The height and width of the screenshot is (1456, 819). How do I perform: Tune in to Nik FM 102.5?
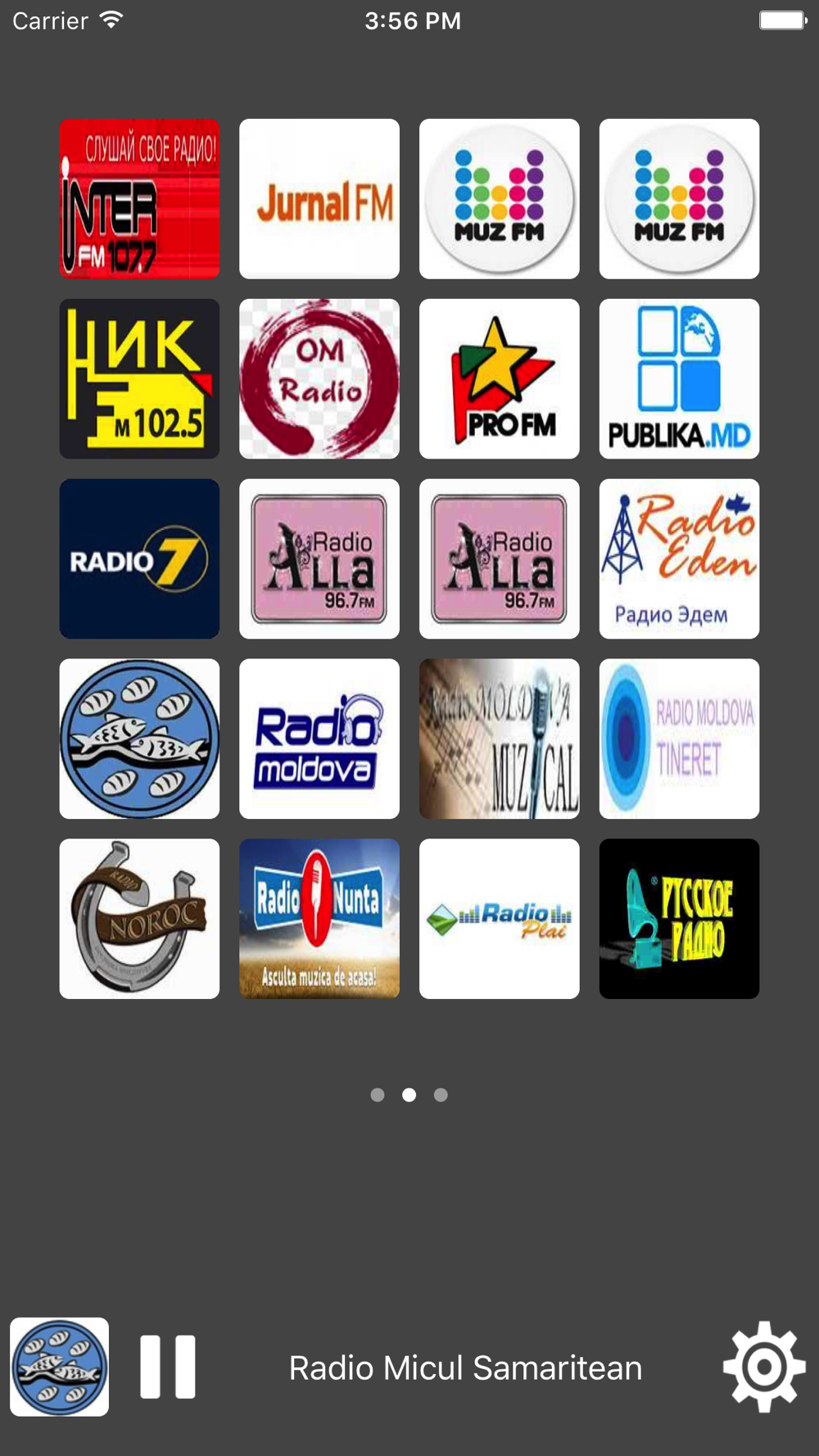tap(139, 379)
